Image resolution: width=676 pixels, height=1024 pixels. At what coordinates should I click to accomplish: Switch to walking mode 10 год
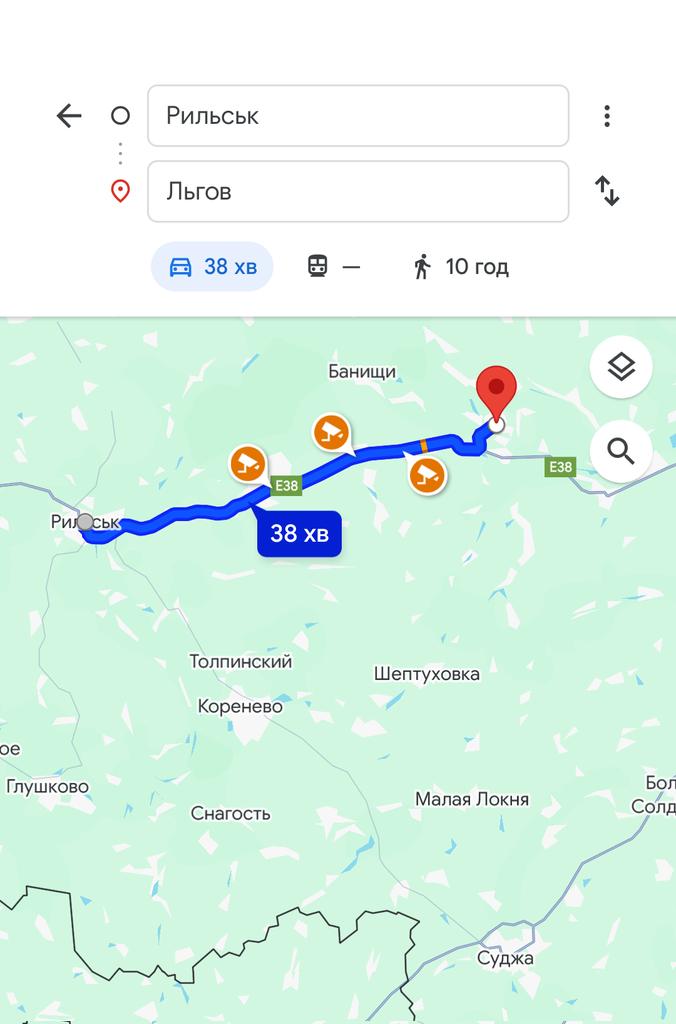[461, 266]
